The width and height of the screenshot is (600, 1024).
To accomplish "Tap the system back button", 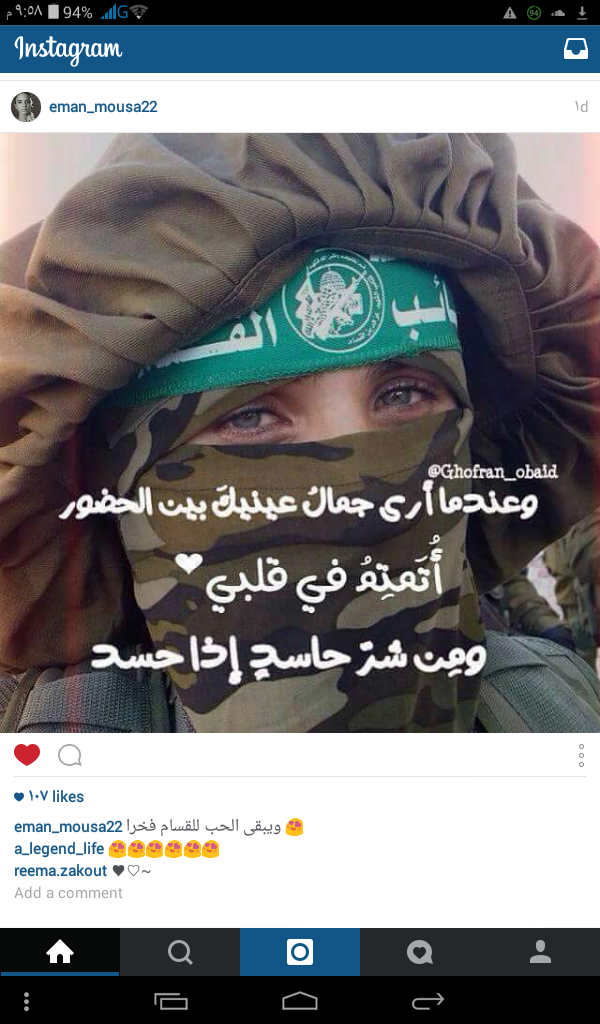I will coord(428,1000).
